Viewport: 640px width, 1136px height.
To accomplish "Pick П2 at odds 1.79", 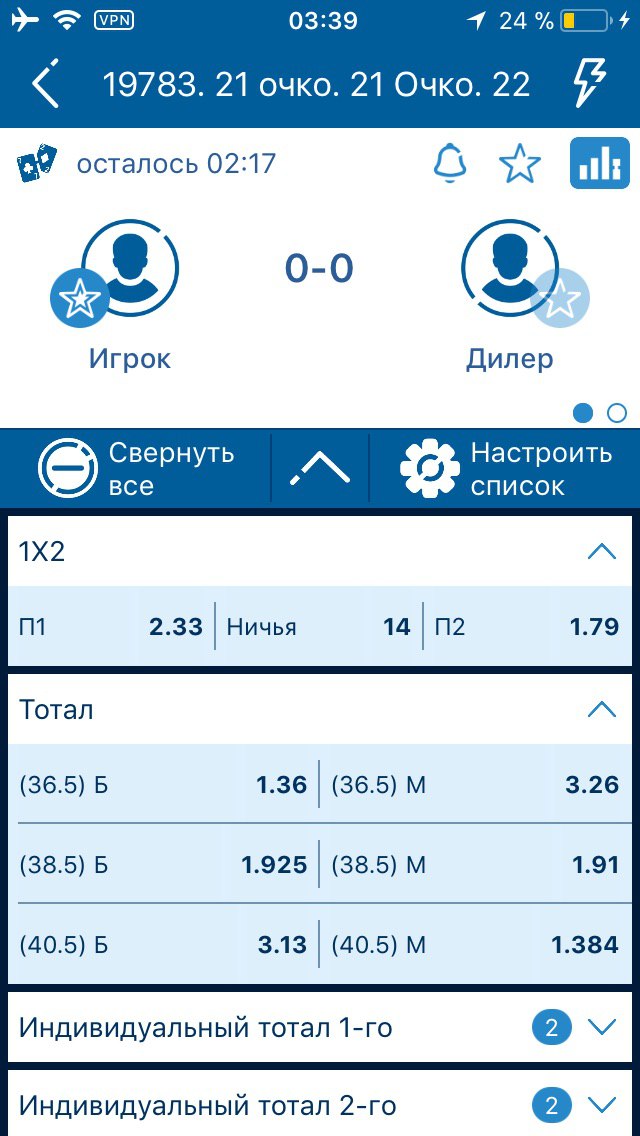I will pyautogui.click(x=527, y=627).
